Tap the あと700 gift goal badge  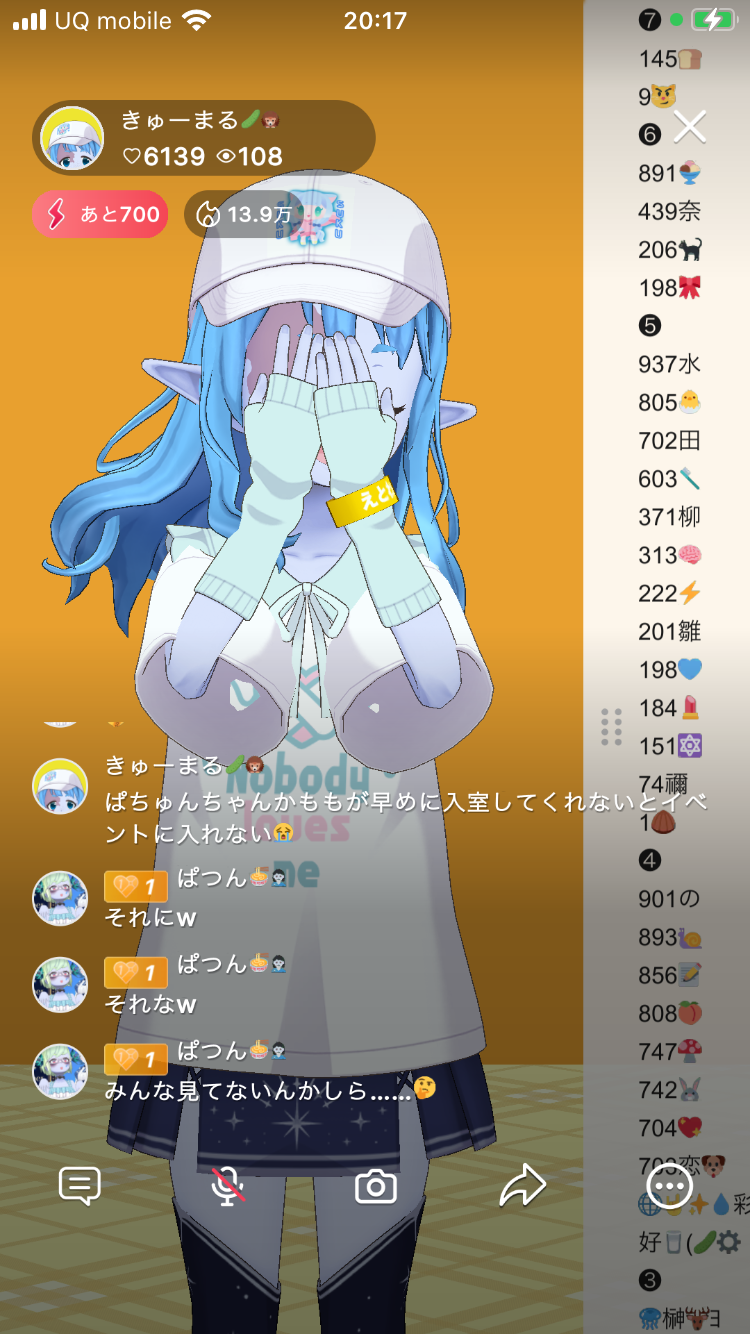[x=100, y=214]
